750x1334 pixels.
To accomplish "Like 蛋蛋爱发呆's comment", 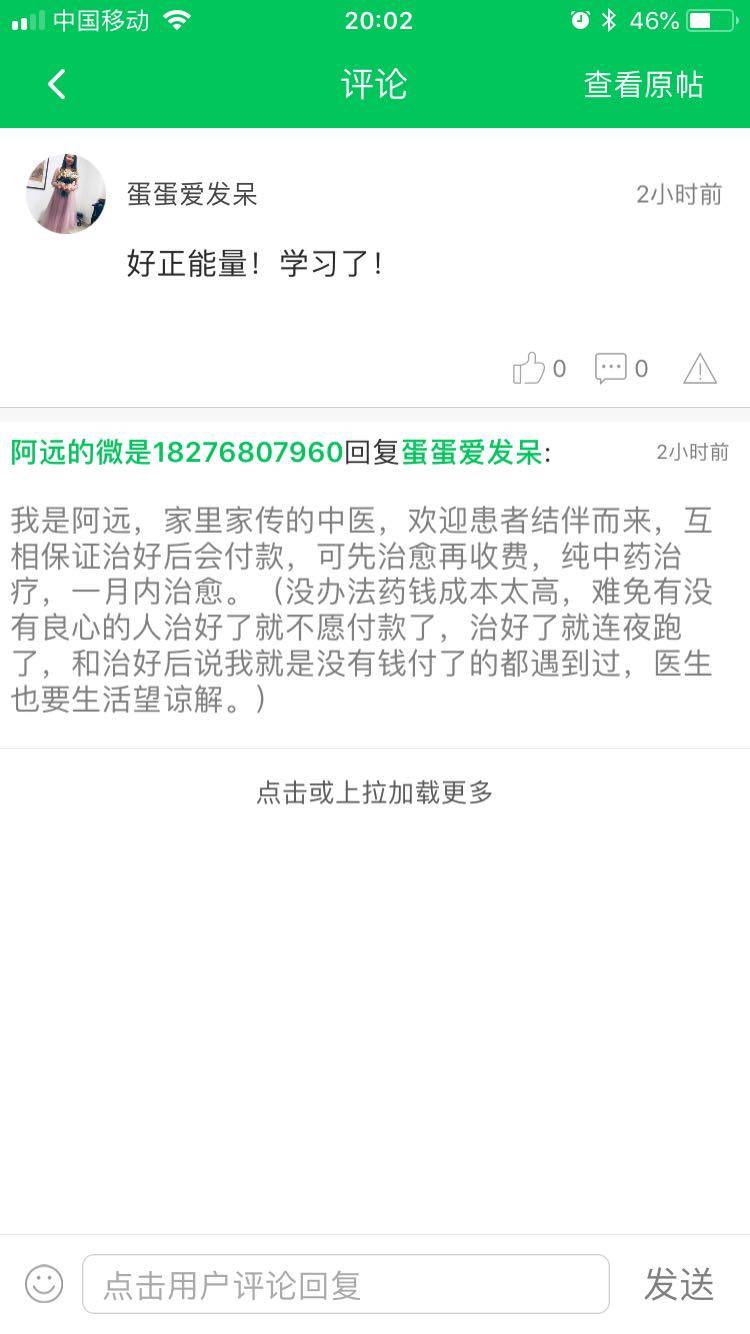I will (530, 369).
